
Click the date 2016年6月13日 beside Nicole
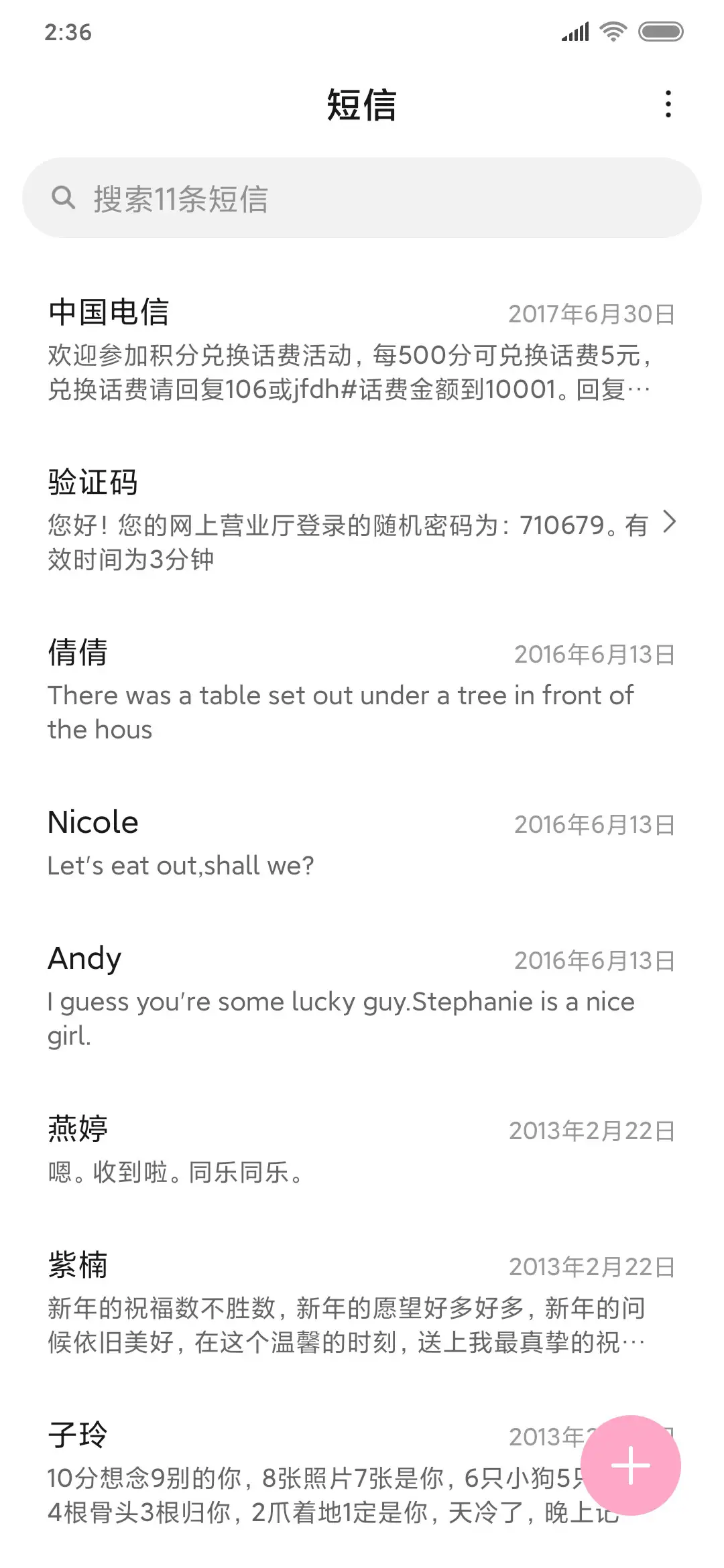(595, 826)
